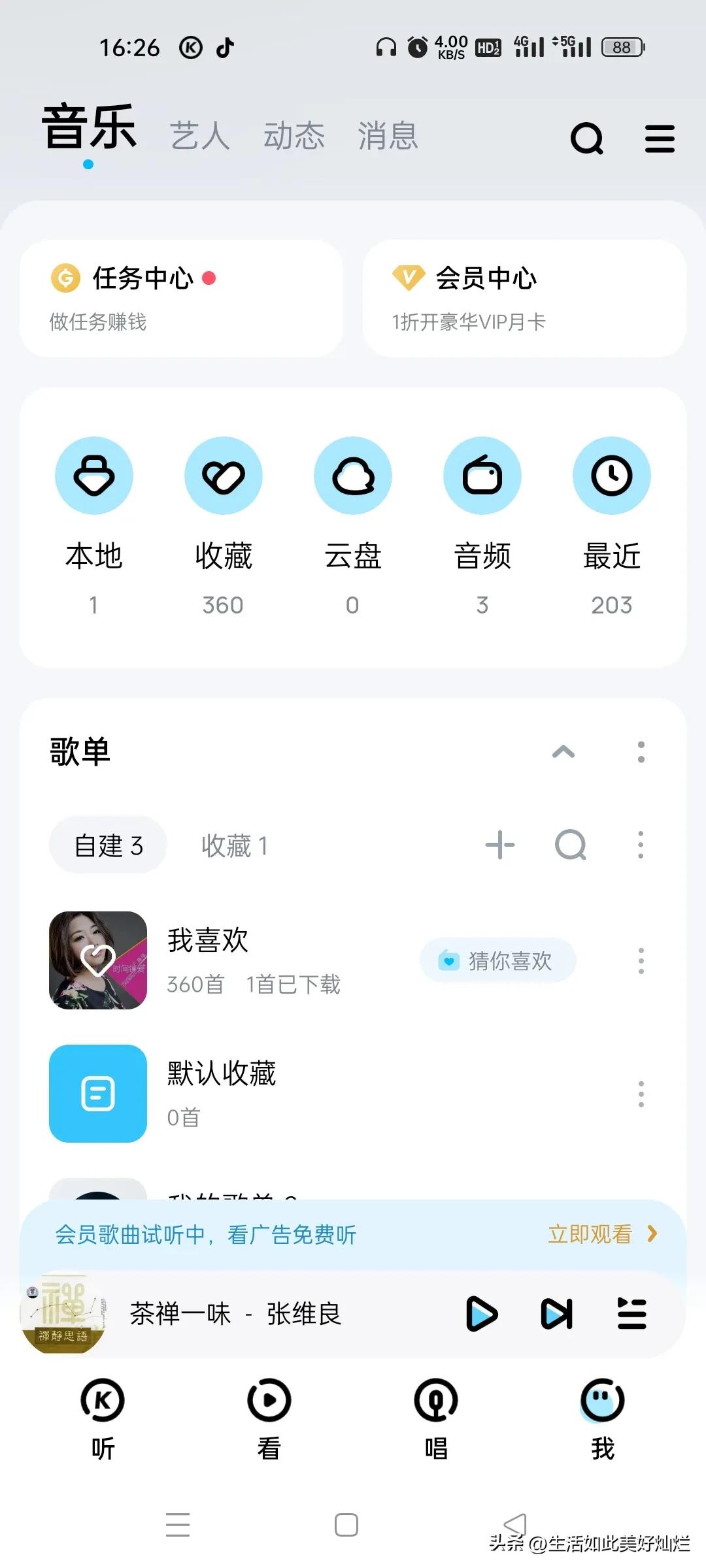Open 本地 local music library
This screenshot has height=1568, width=706.
click(x=93, y=476)
